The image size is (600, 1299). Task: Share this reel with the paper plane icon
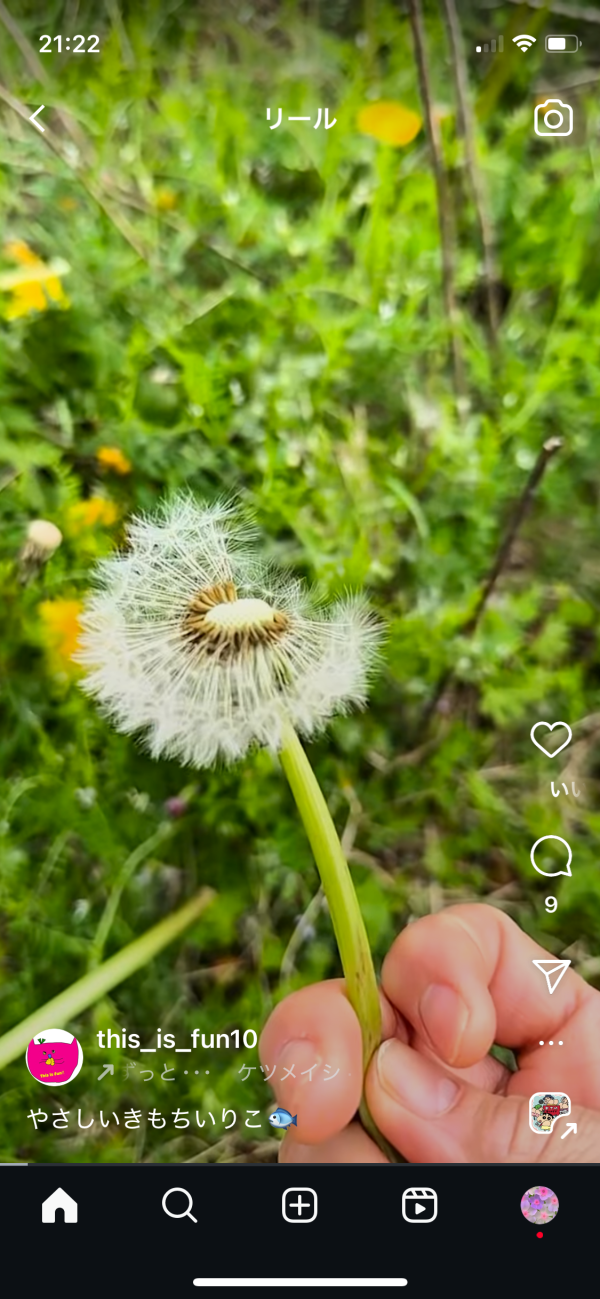coord(551,976)
